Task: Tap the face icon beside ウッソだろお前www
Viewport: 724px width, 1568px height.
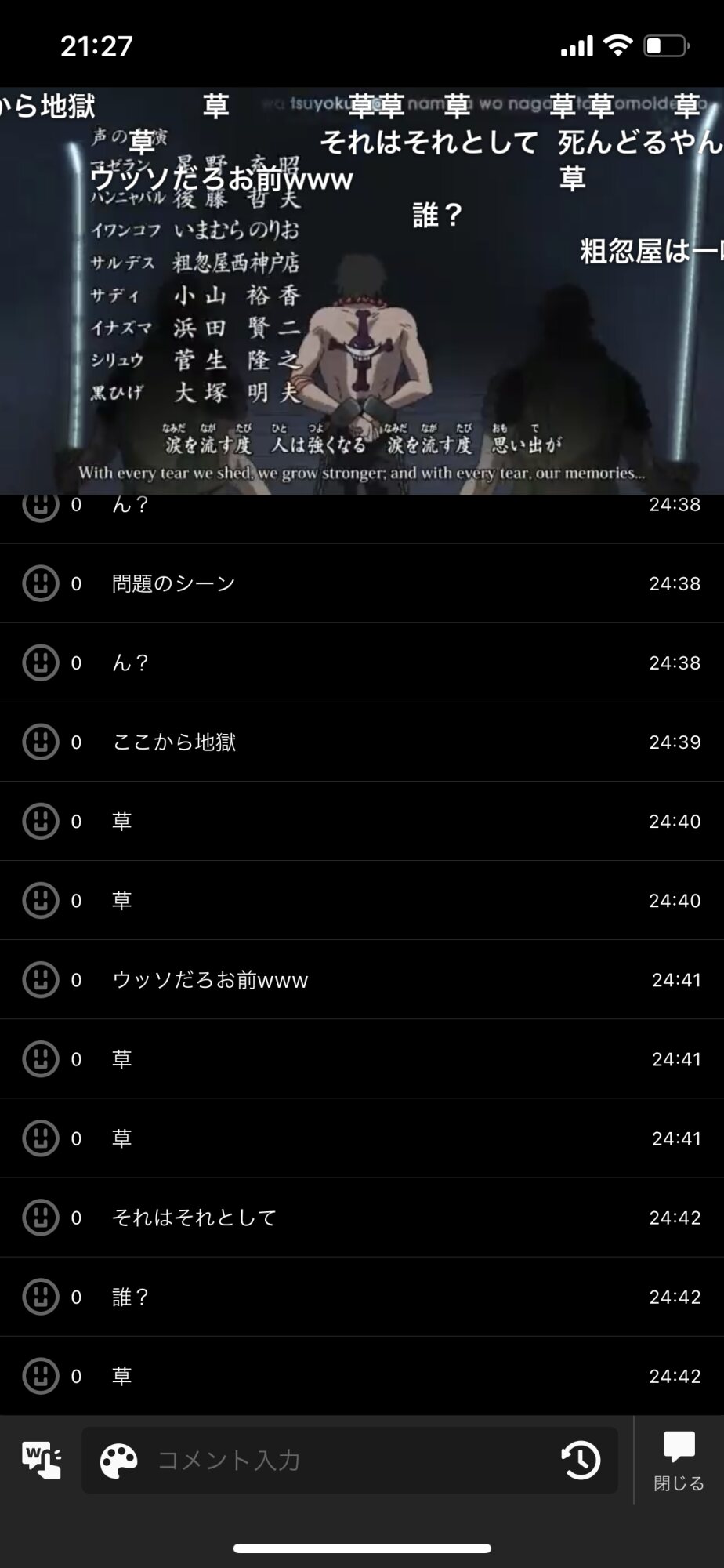Action: point(41,979)
